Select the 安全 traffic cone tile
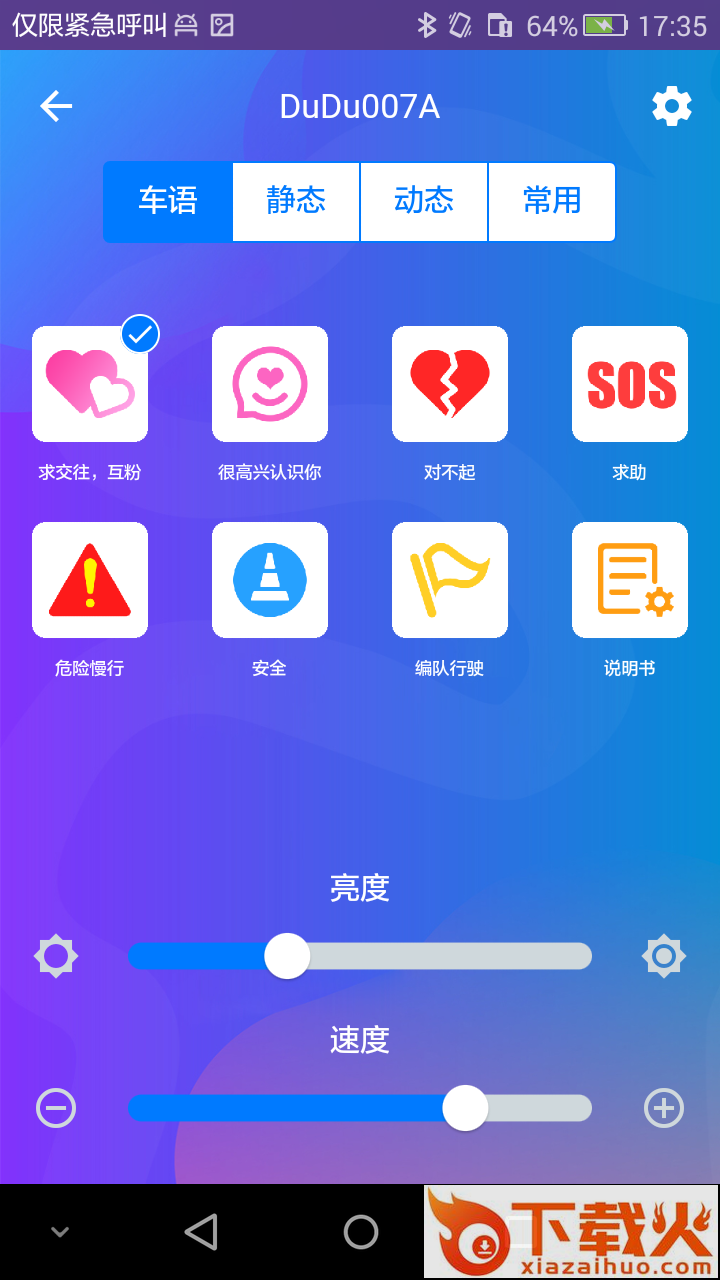 270,580
